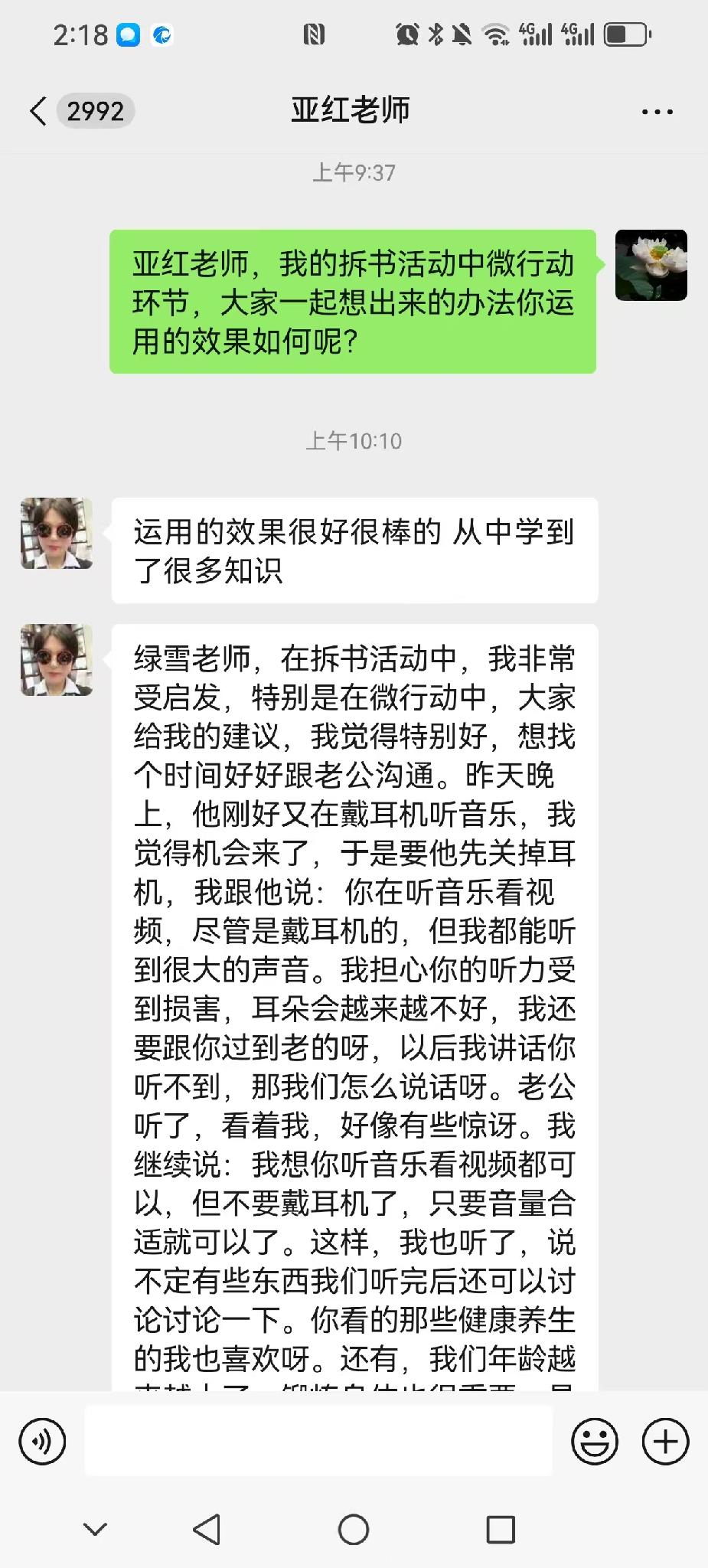The height and width of the screenshot is (1568, 708).
Task: View 亚红老师's avatar beside long message
Action: click(57, 660)
